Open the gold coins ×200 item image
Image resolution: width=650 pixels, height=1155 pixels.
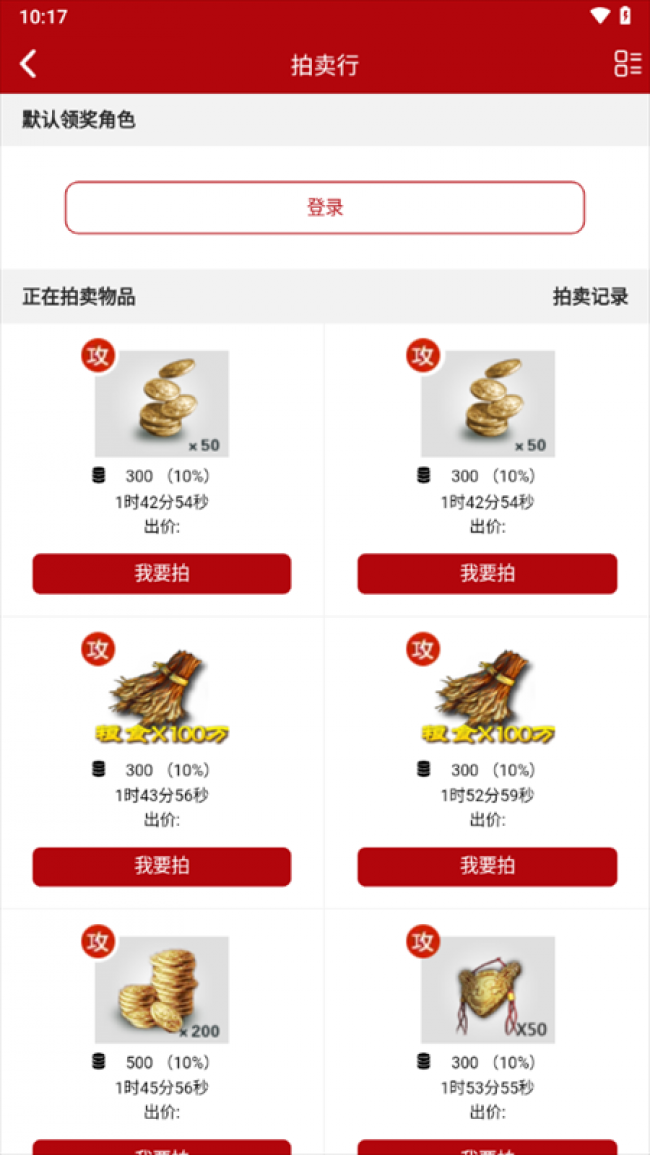(162, 990)
